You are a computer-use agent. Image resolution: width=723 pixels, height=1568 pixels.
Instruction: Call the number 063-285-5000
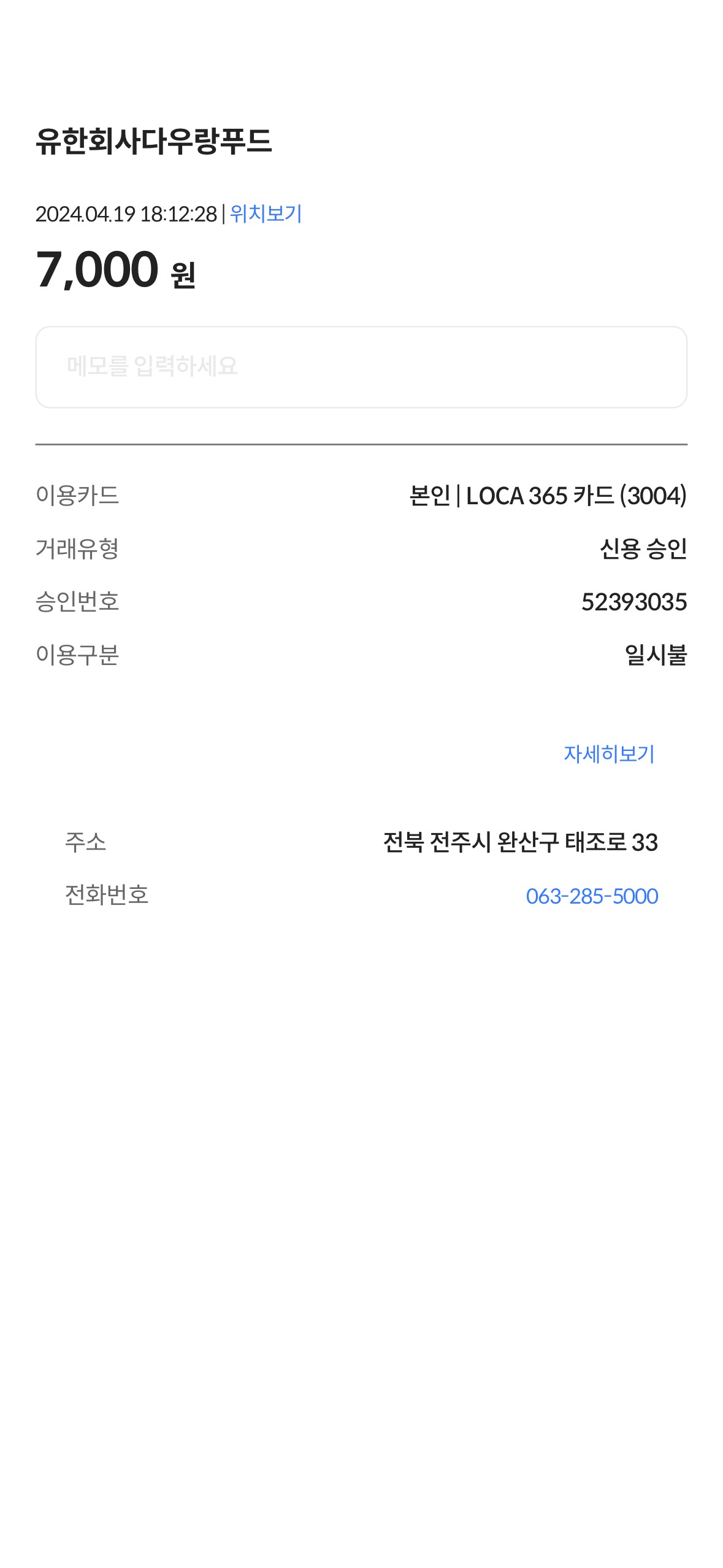click(x=592, y=896)
